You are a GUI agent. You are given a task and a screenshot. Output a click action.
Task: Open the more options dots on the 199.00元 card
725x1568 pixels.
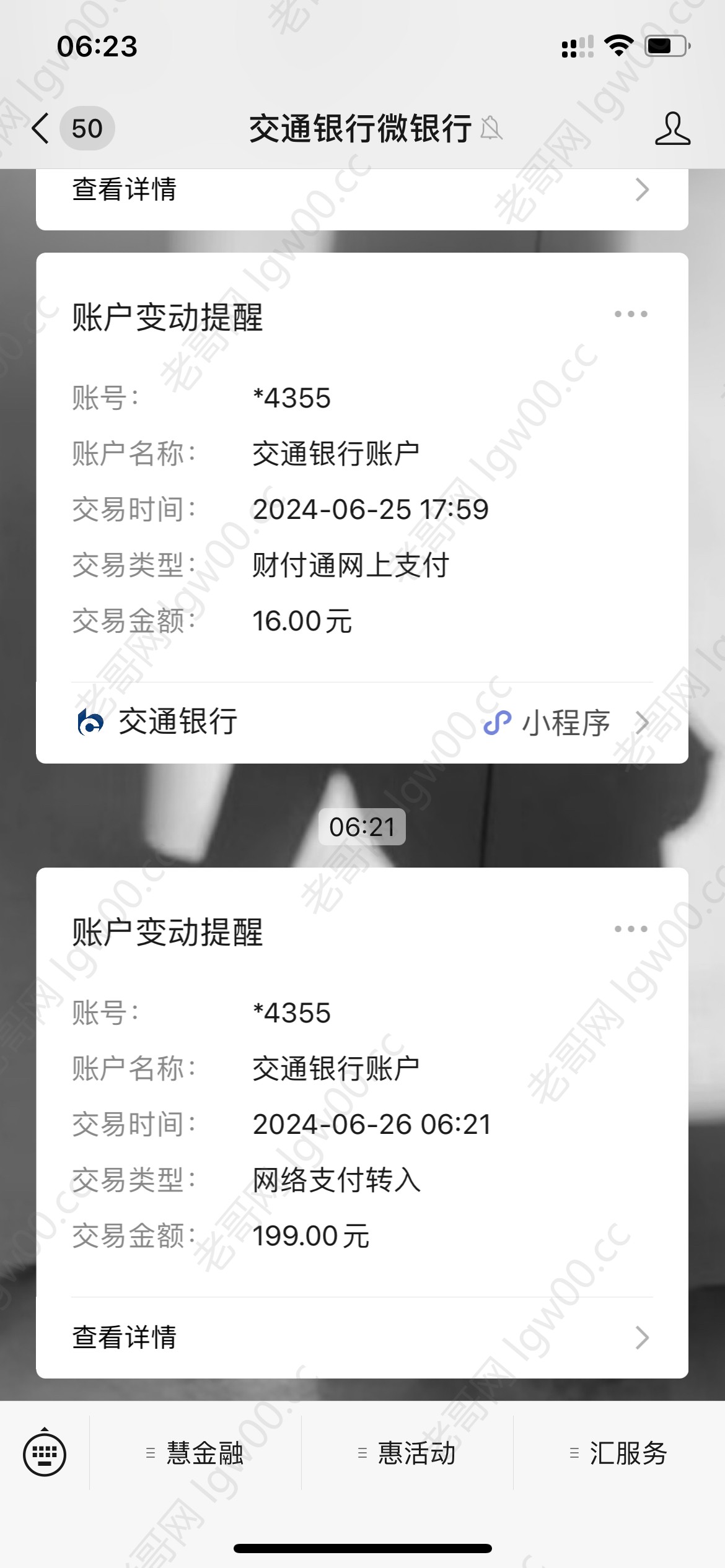click(x=631, y=929)
